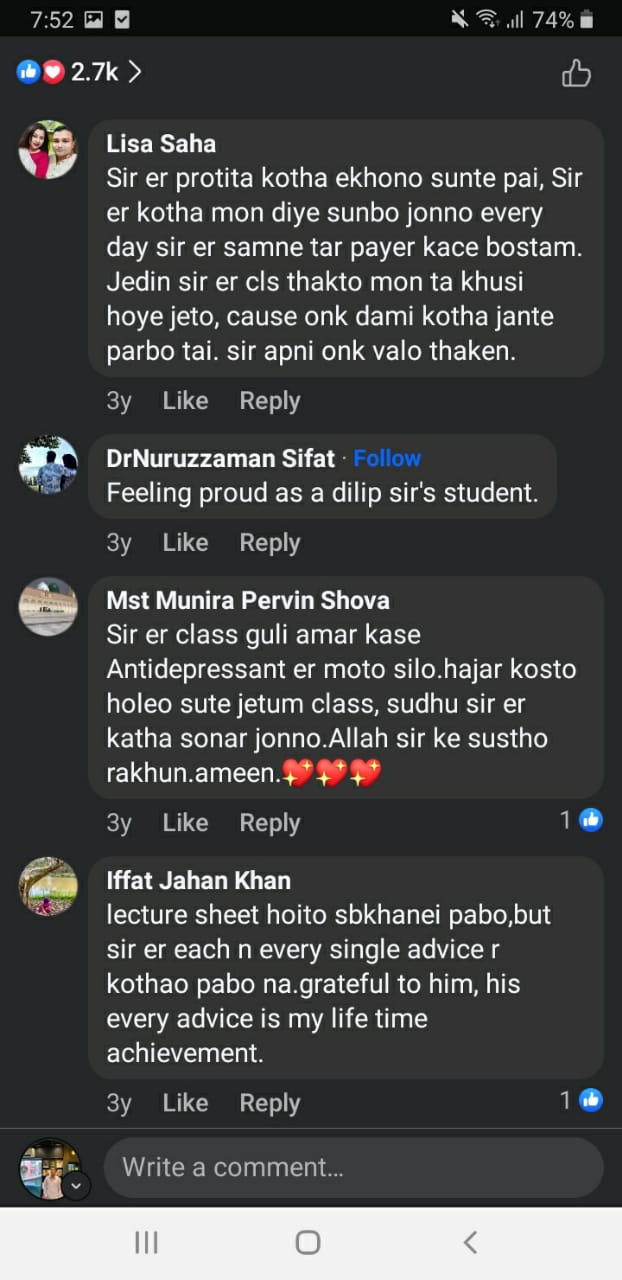
Task: Like the post with thumbs-up icon
Action: pos(576,73)
